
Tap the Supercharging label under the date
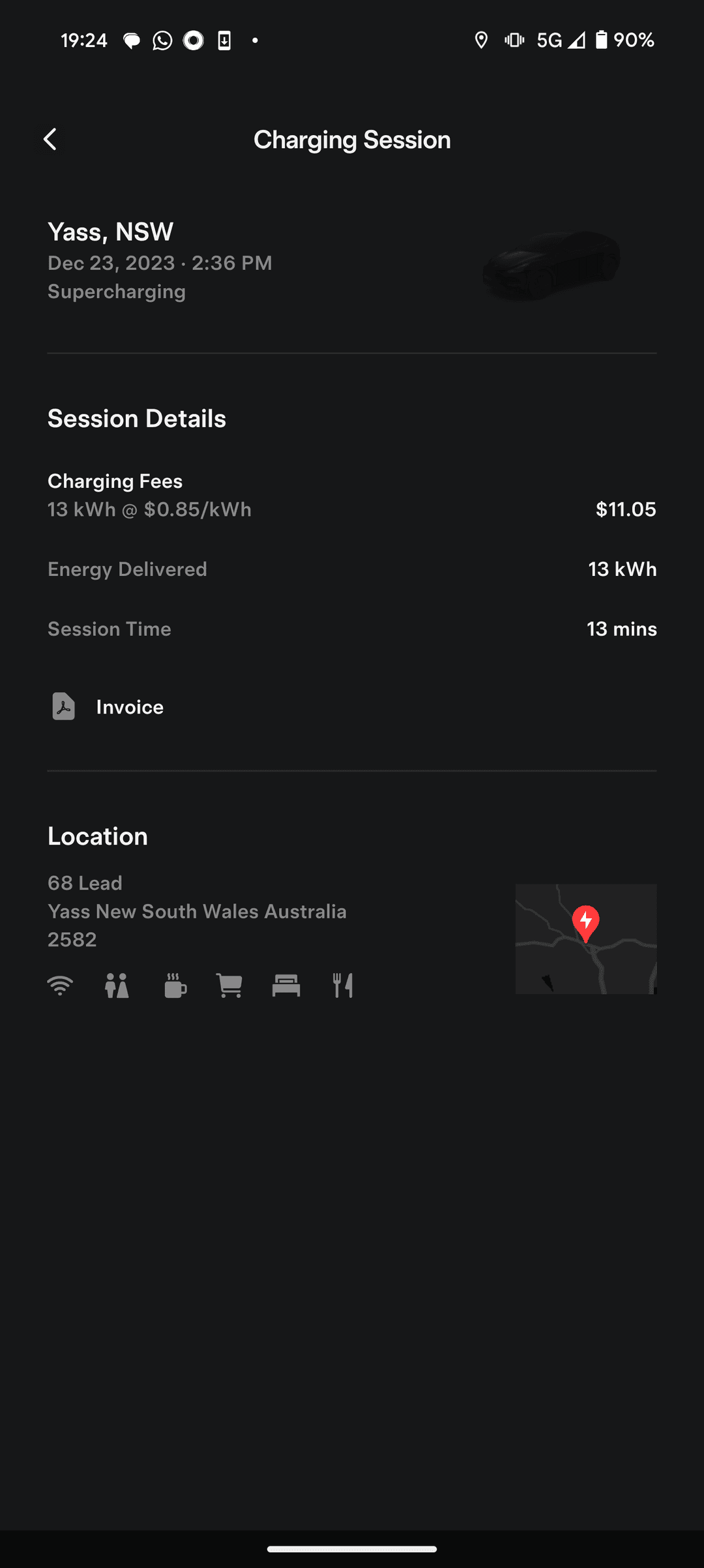tap(116, 292)
